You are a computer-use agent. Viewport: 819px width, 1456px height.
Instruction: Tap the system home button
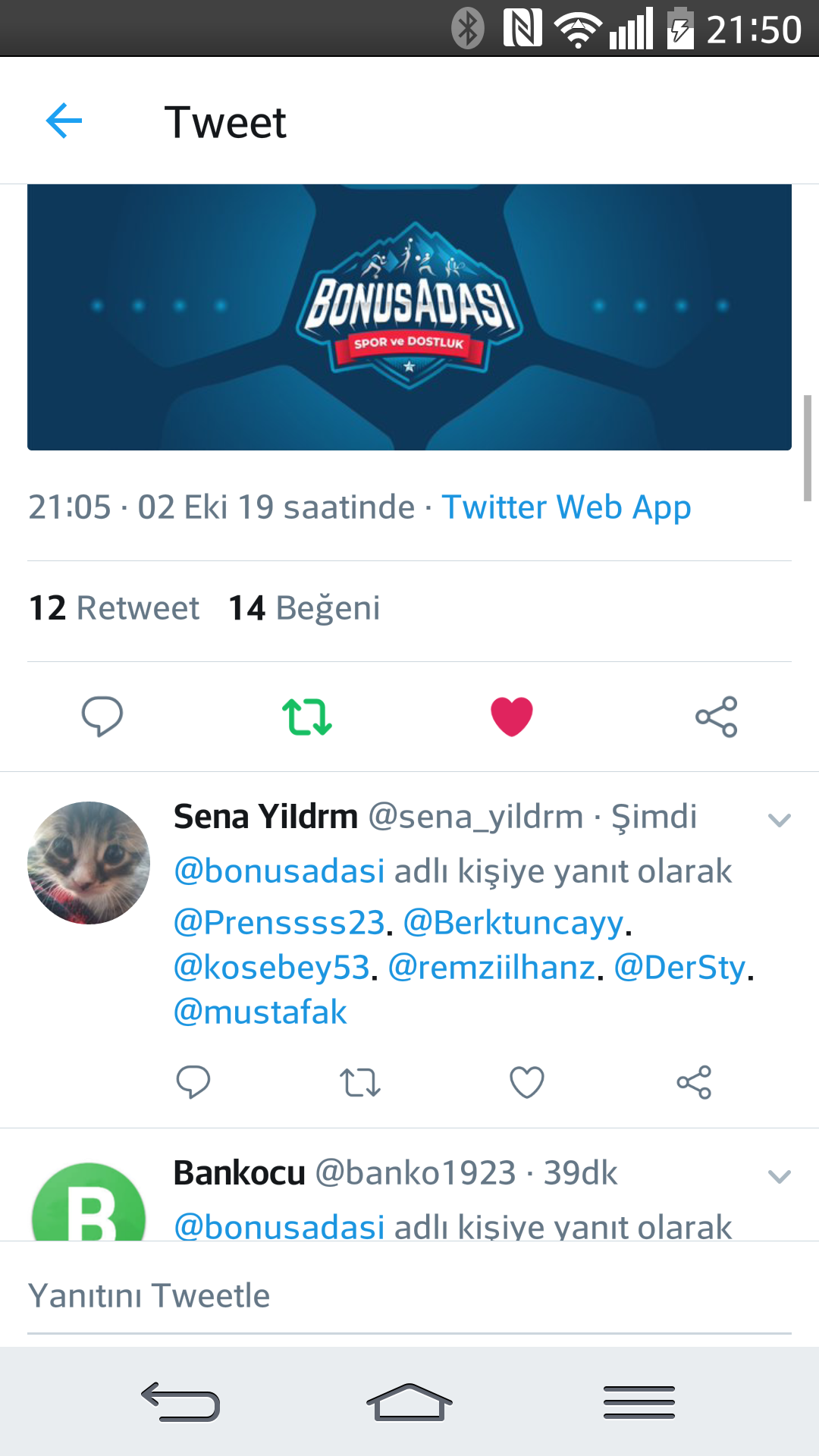coord(409,1401)
